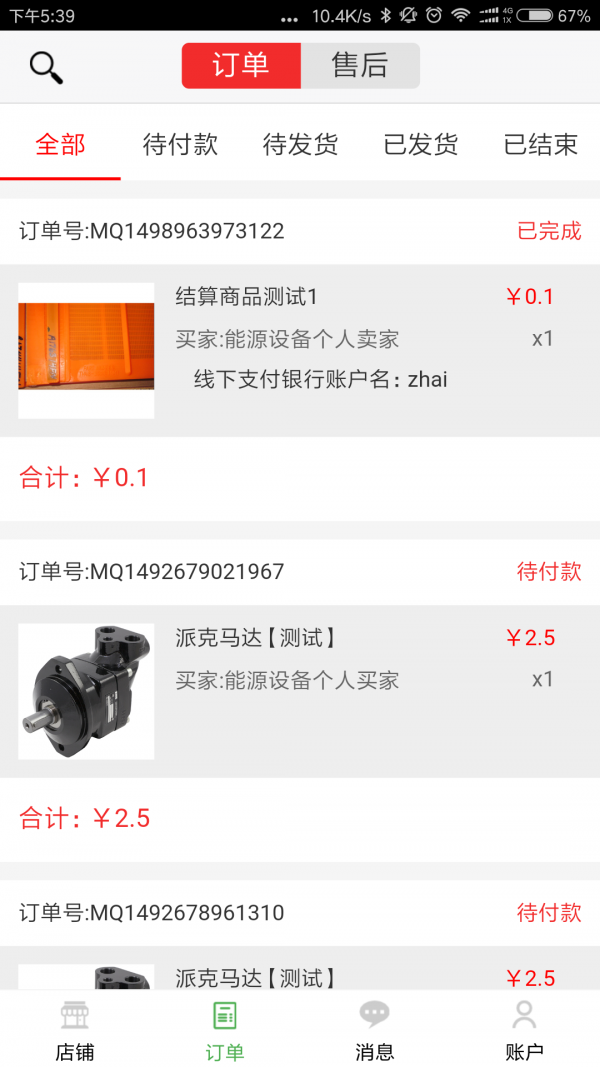Image resolution: width=600 pixels, height=1067 pixels.
Task: Open the search magnifier icon
Action: [x=46, y=67]
